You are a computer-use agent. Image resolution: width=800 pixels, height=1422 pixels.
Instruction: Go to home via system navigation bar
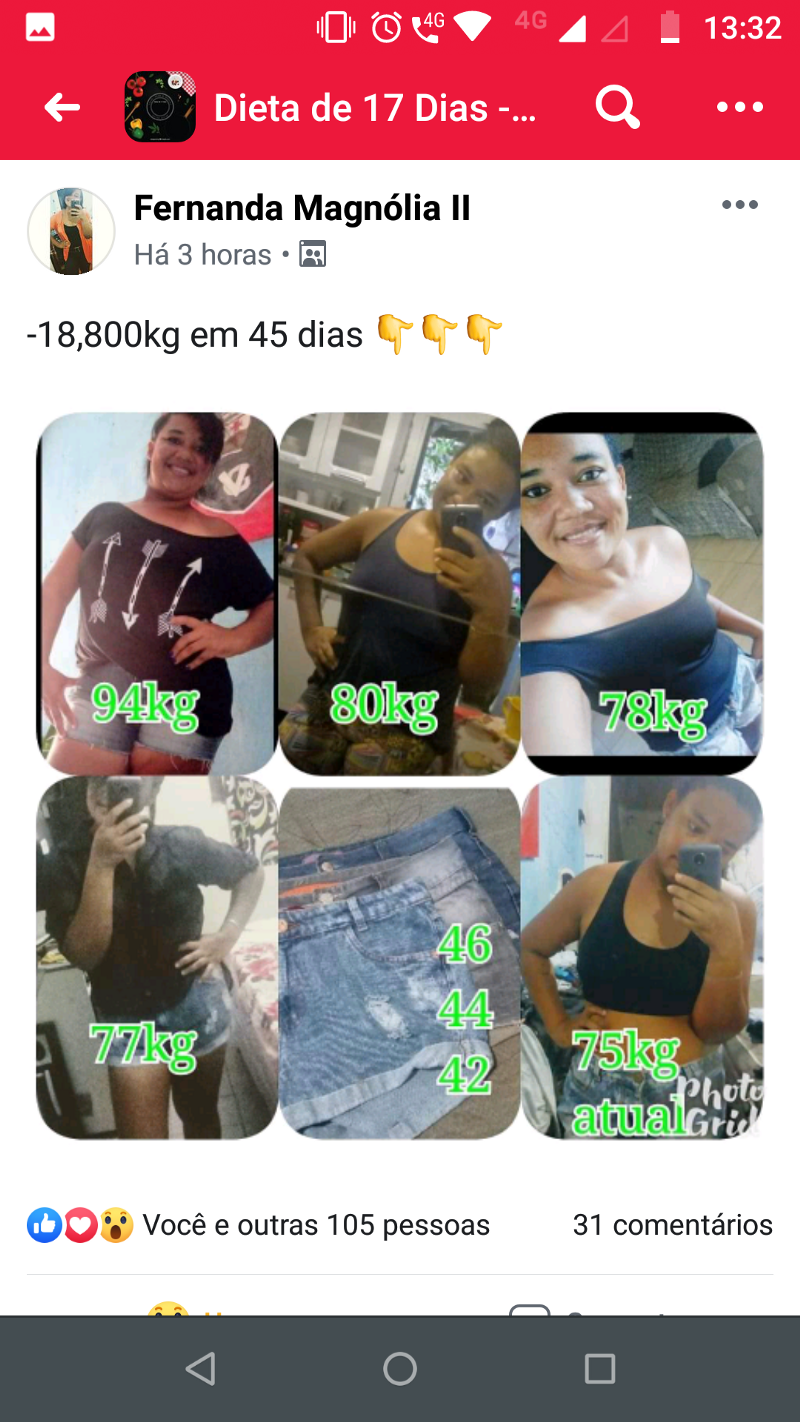400,1368
